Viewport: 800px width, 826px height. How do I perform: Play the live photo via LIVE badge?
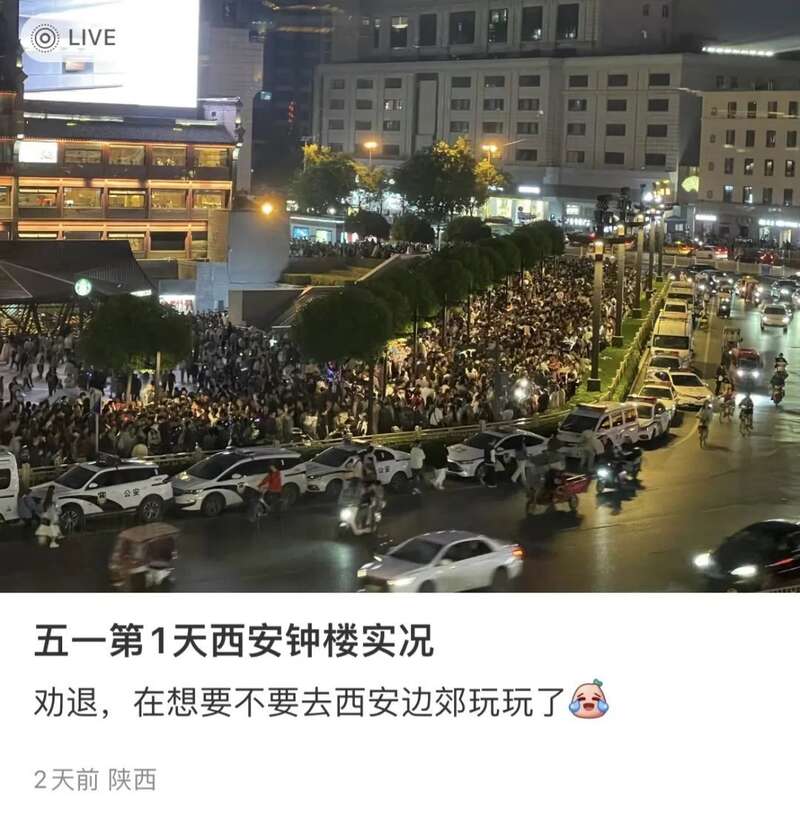(x=72, y=38)
